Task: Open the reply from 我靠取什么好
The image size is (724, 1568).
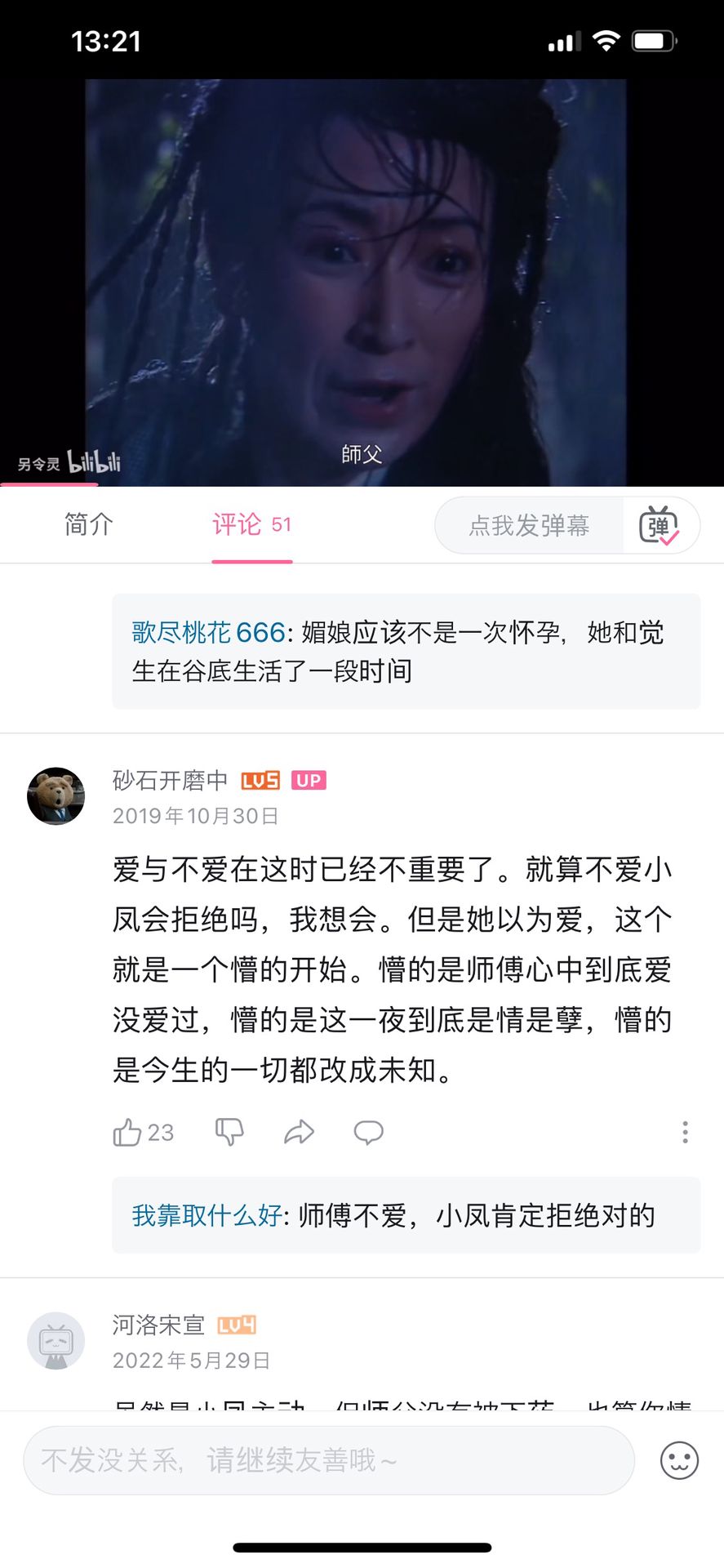Action: coord(406,1215)
